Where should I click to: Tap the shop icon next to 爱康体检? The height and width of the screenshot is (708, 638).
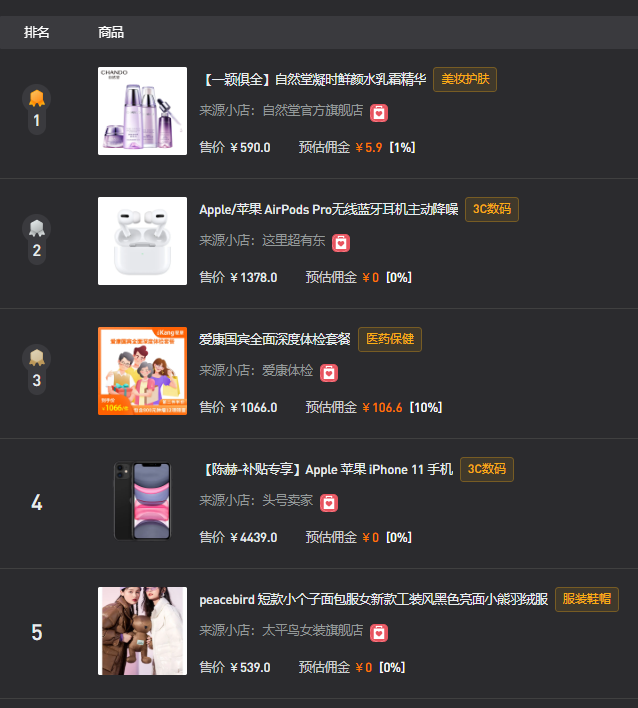pos(329,373)
